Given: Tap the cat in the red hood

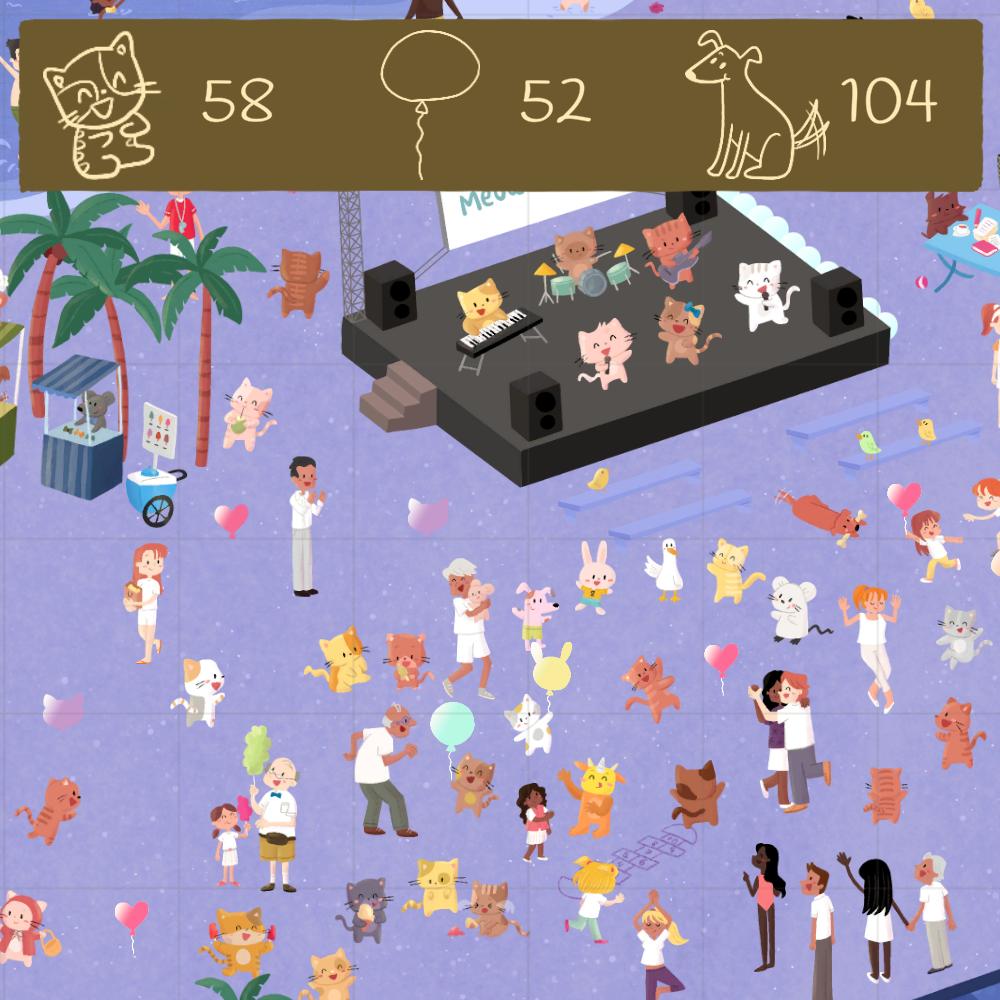Looking at the screenshot, I should tap(22, 927).
